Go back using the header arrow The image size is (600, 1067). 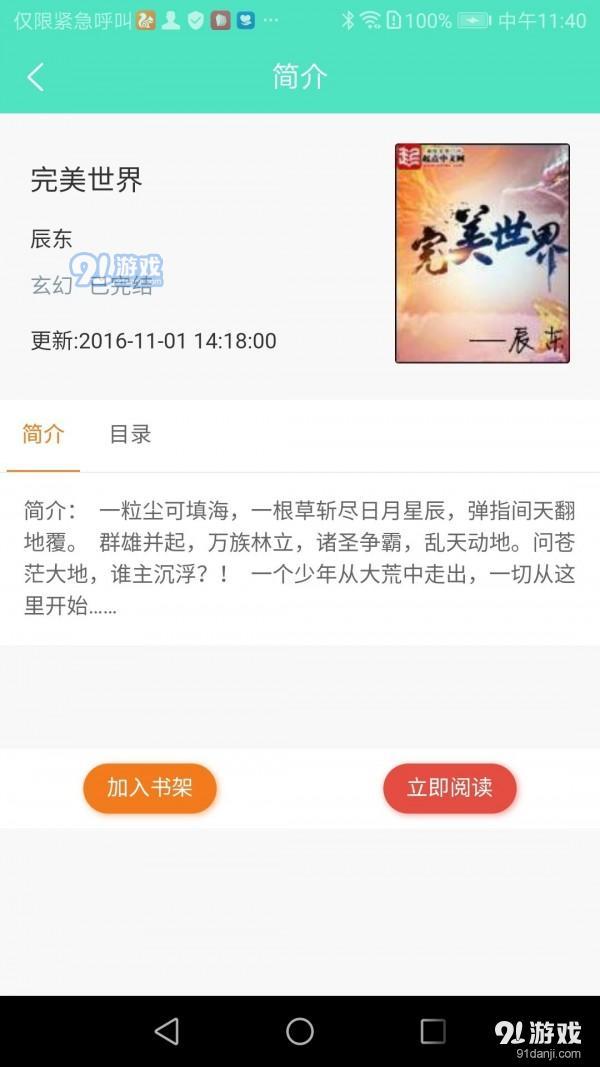coord(36,77)
